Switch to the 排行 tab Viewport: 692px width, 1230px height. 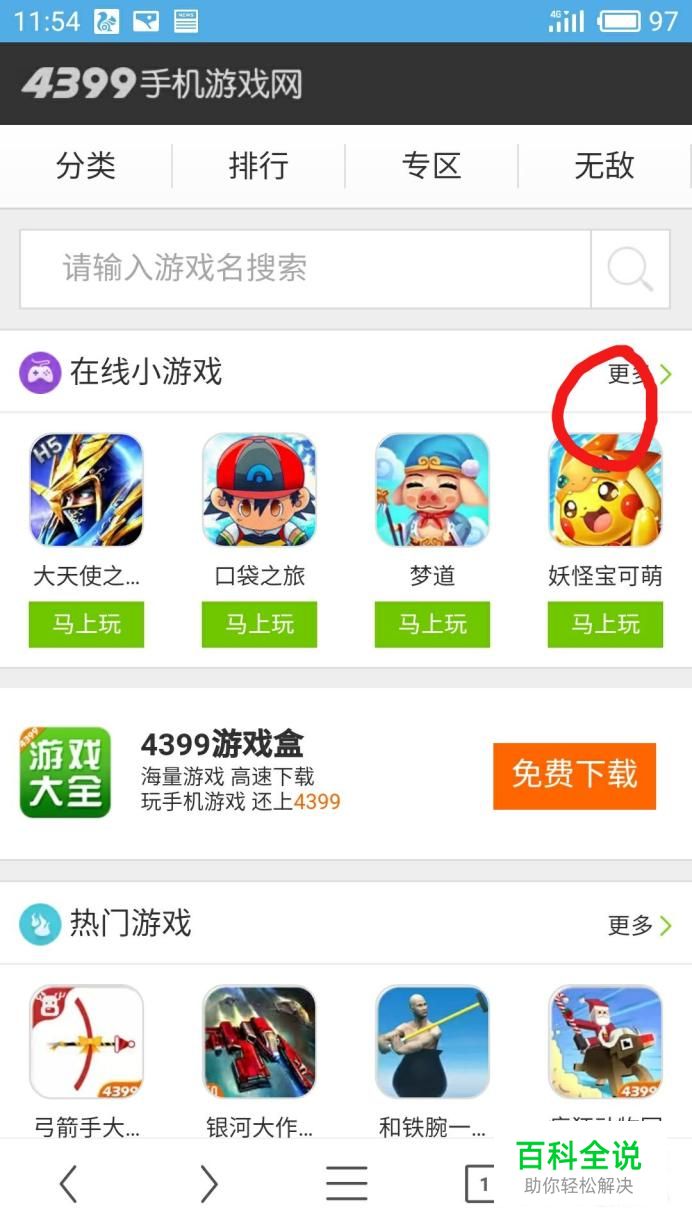point(258,165)
